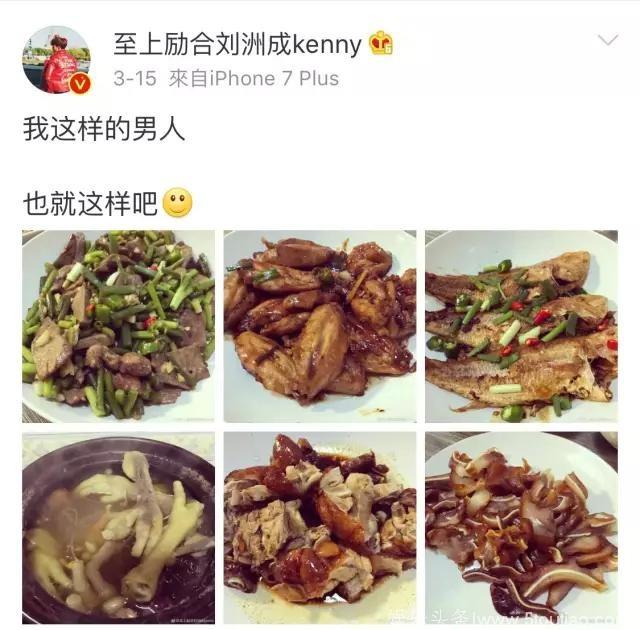Open the sliced pig ear photo
Image resolution: width=640 pixels, height=630 pixels.
pyautogui.click(x=521, y=527)
